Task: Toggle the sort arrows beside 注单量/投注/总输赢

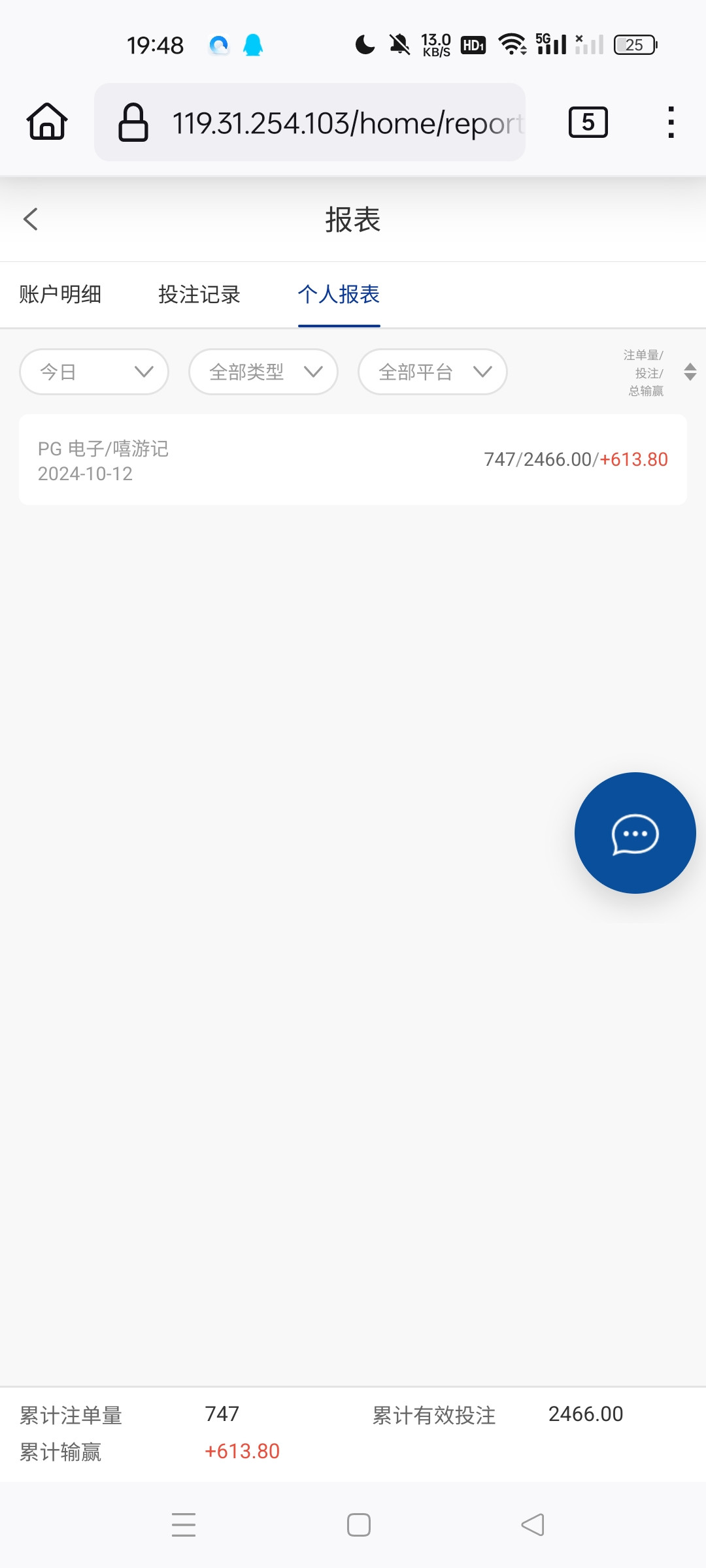Action: coord(690,372)
